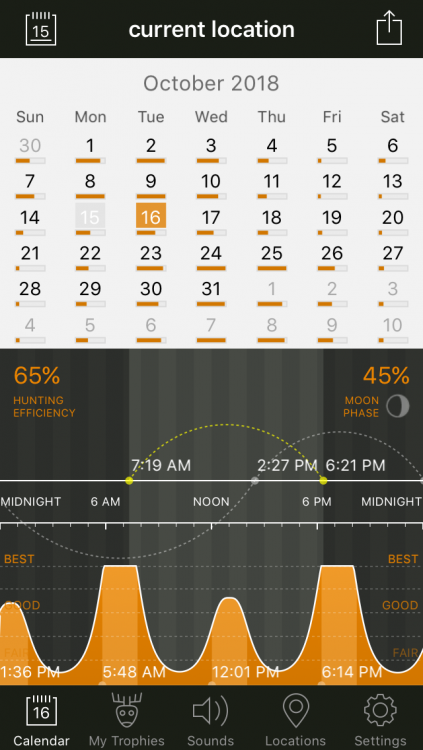
Task: Select October 22 on the calendar
Action: 90,254
